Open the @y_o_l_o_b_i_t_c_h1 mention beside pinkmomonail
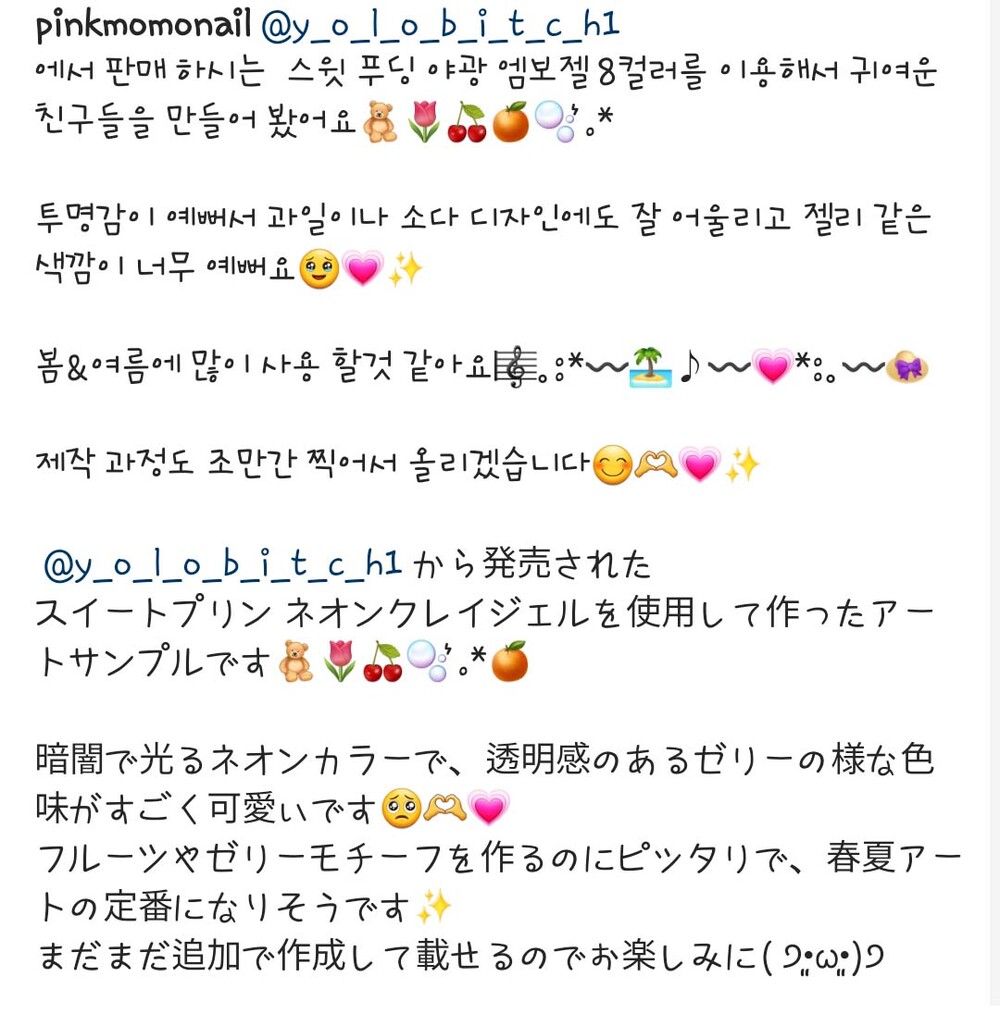The width and height of the screenshot is (1000, 1014). click(x=440, y=26)
